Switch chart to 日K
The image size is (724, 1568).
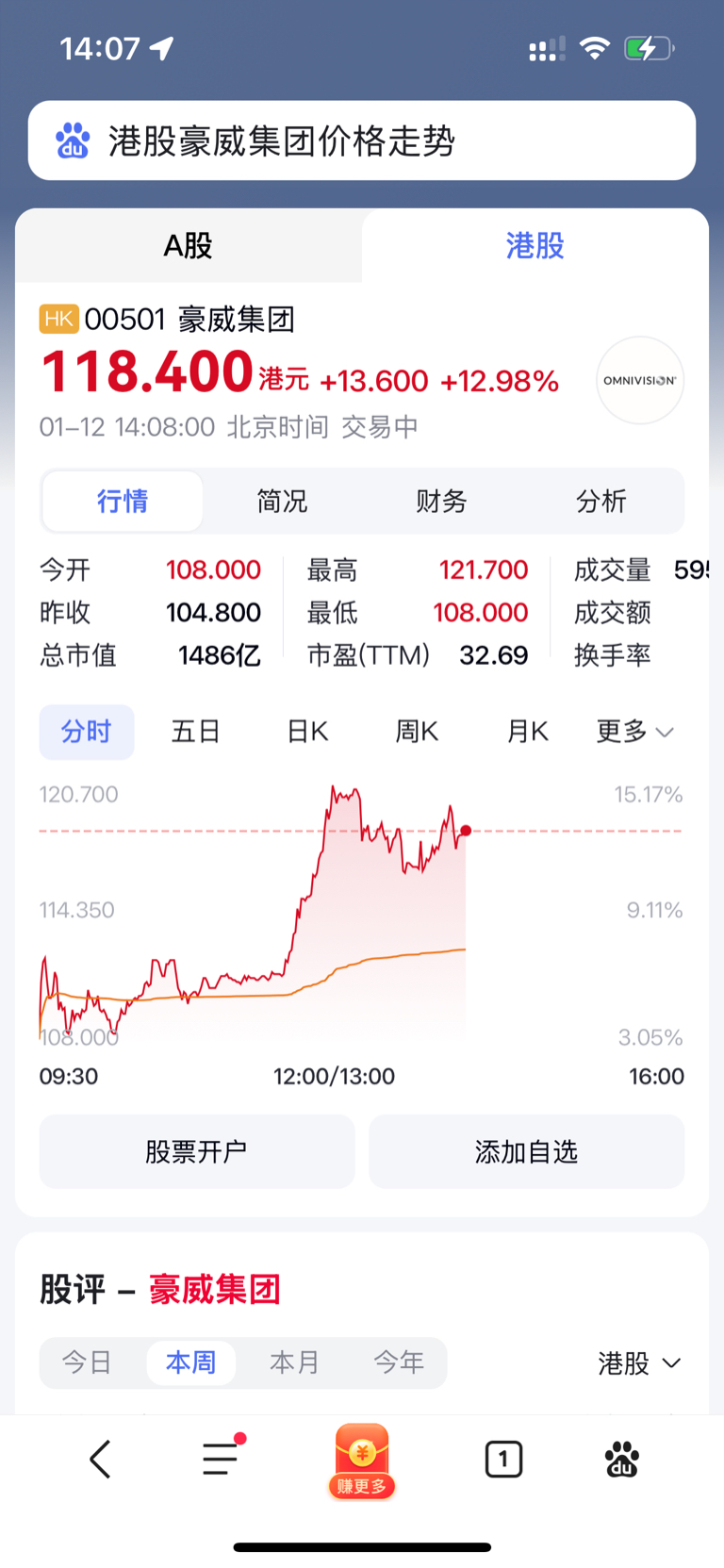(x=307, y=732)
